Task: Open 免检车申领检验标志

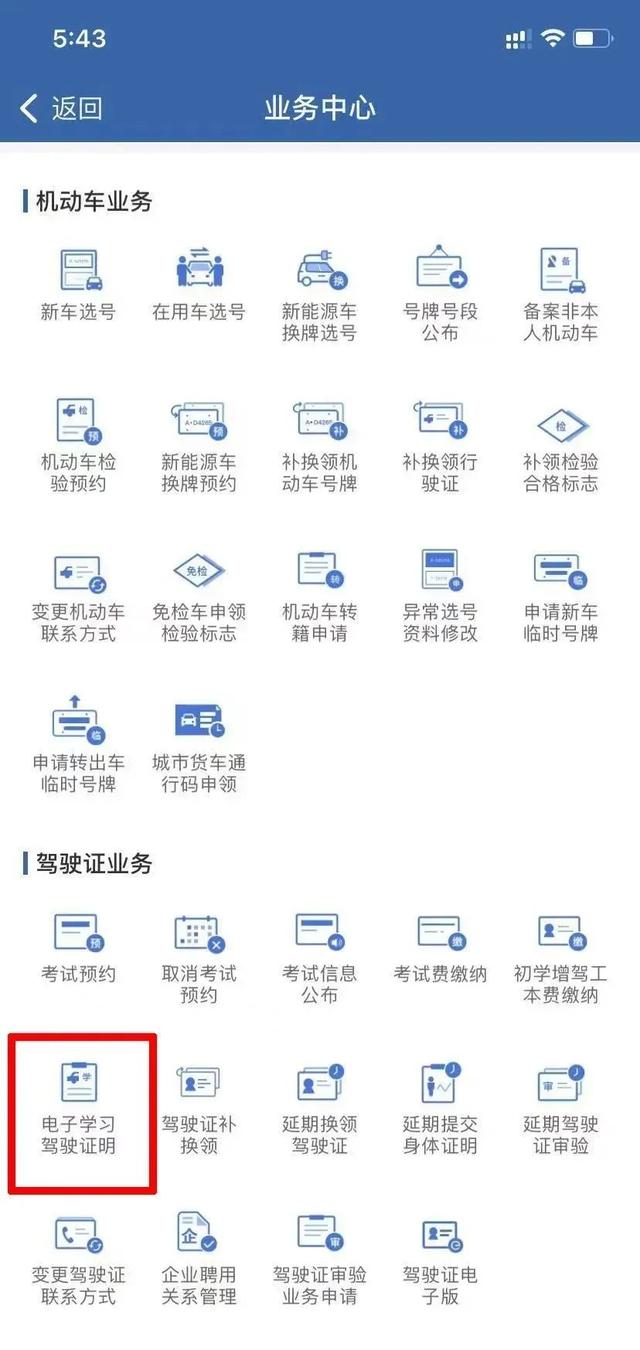Action: click(199, 597)
